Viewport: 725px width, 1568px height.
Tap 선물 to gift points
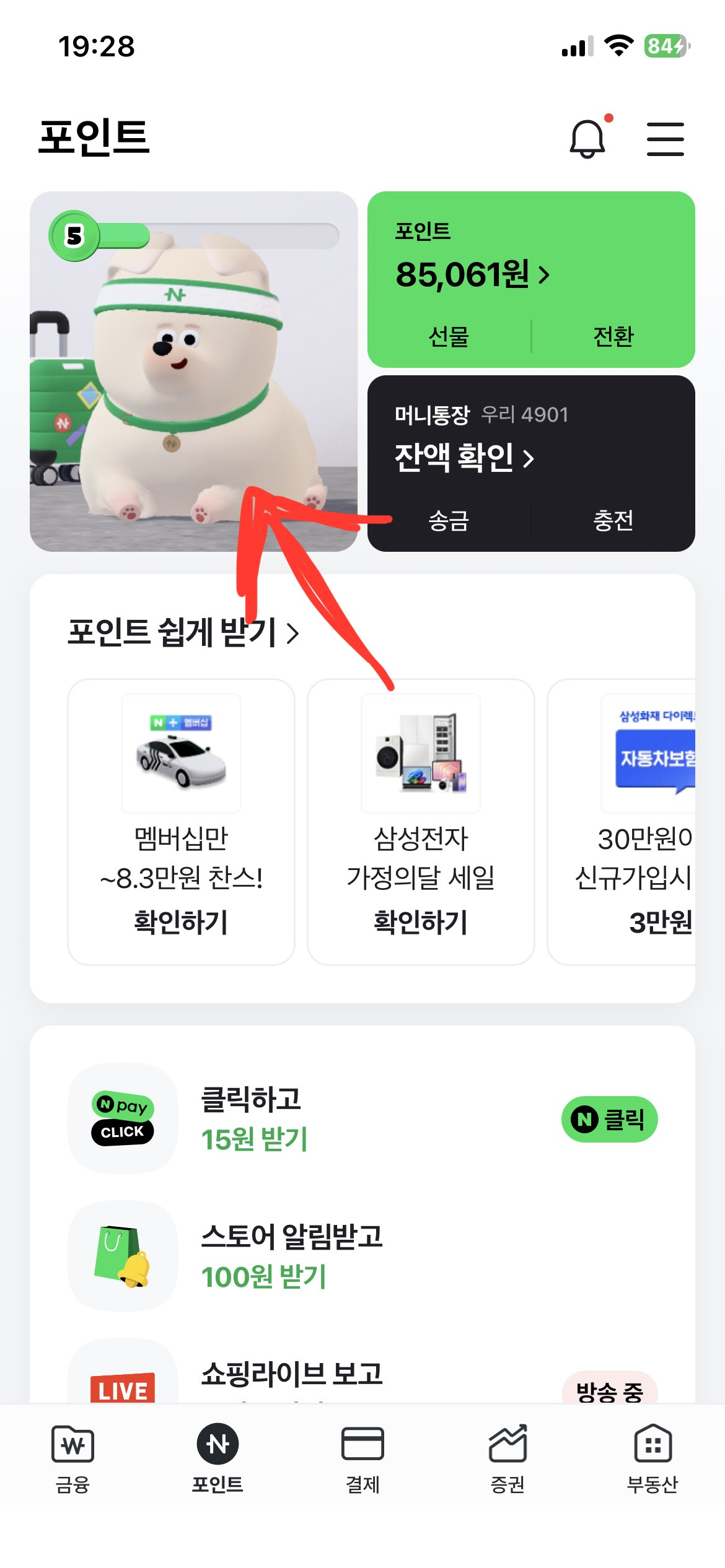(449, 336)
